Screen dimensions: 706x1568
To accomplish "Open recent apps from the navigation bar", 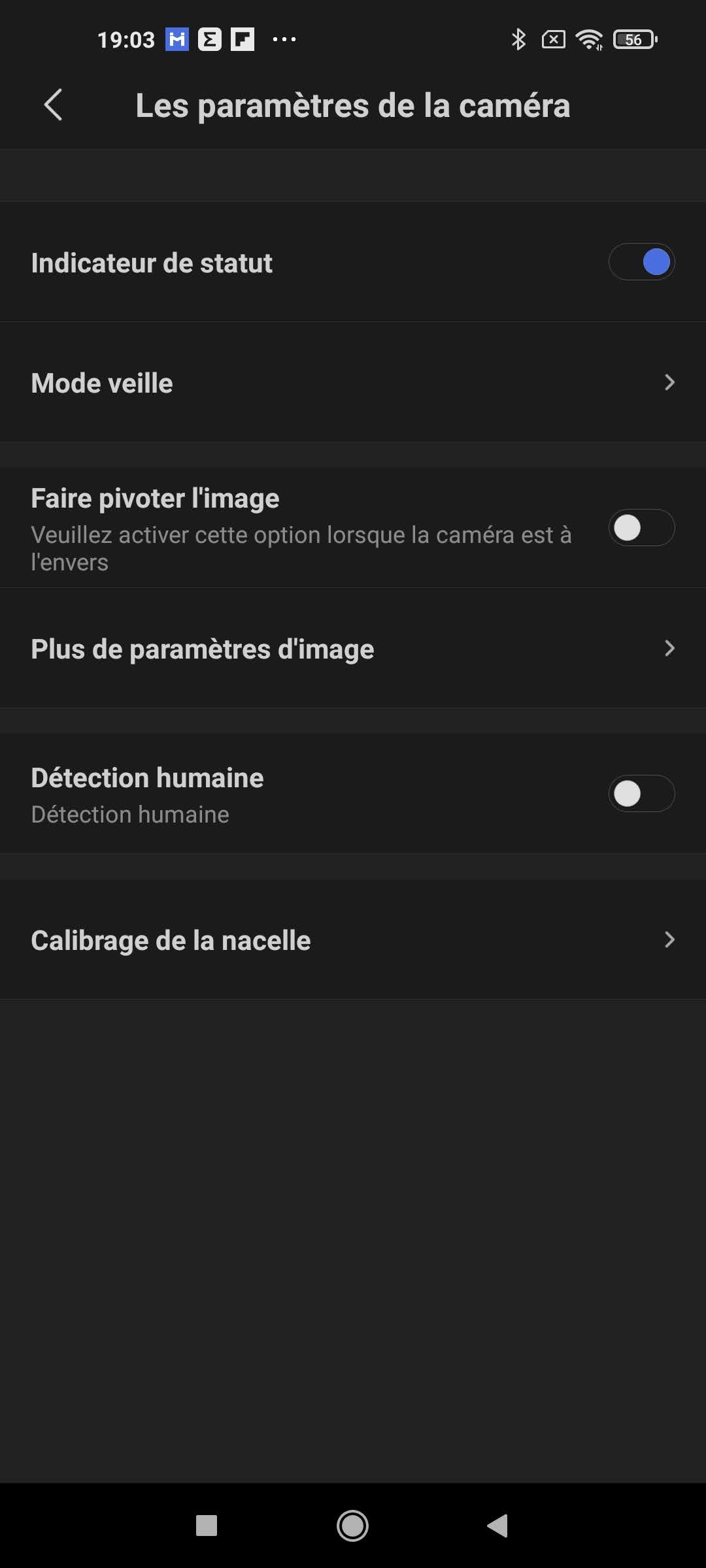I will (x=207, y=1526).
